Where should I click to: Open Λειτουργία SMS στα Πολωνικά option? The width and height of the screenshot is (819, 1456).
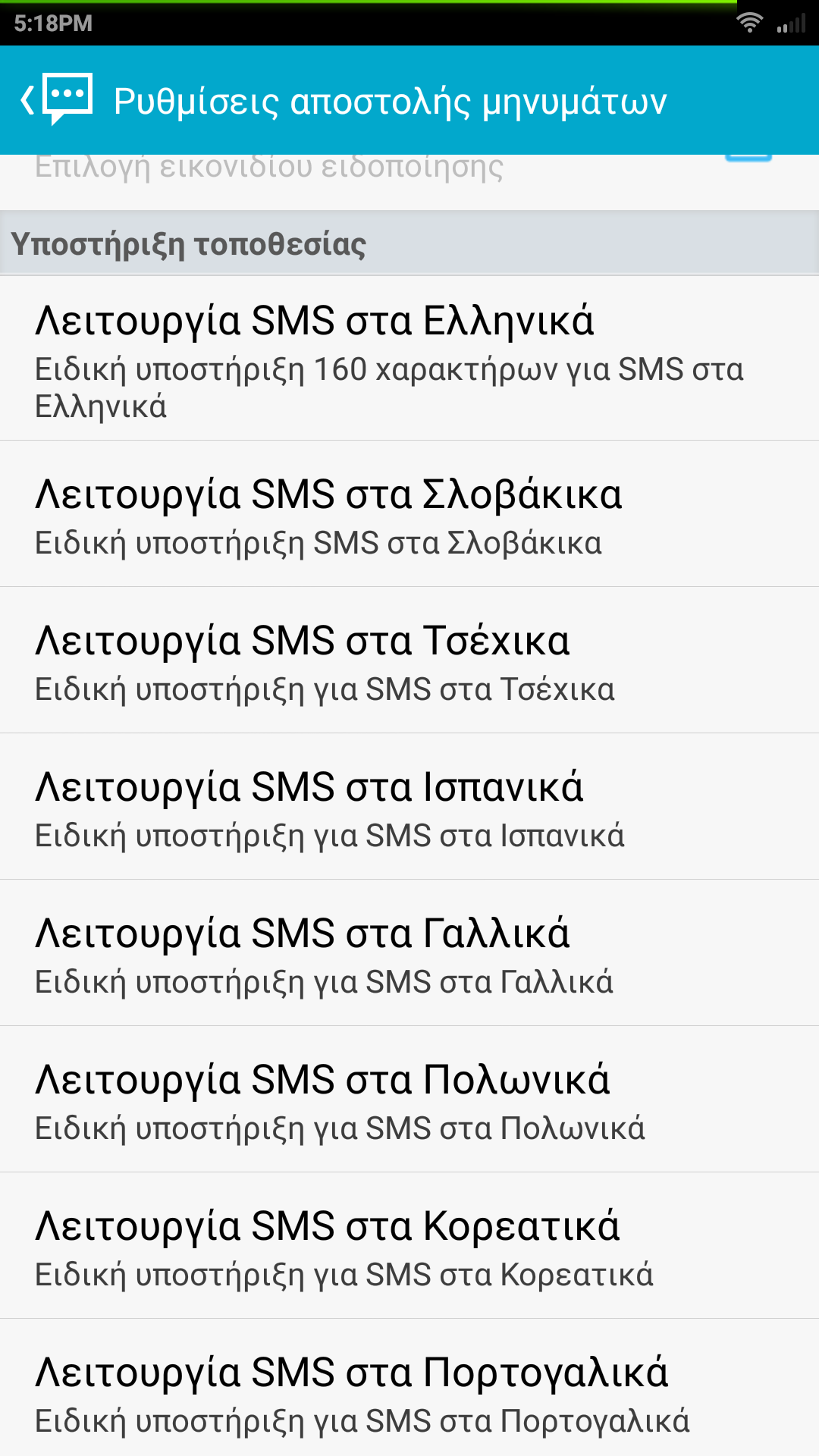pyautogui.click(x=409, y=1100)
